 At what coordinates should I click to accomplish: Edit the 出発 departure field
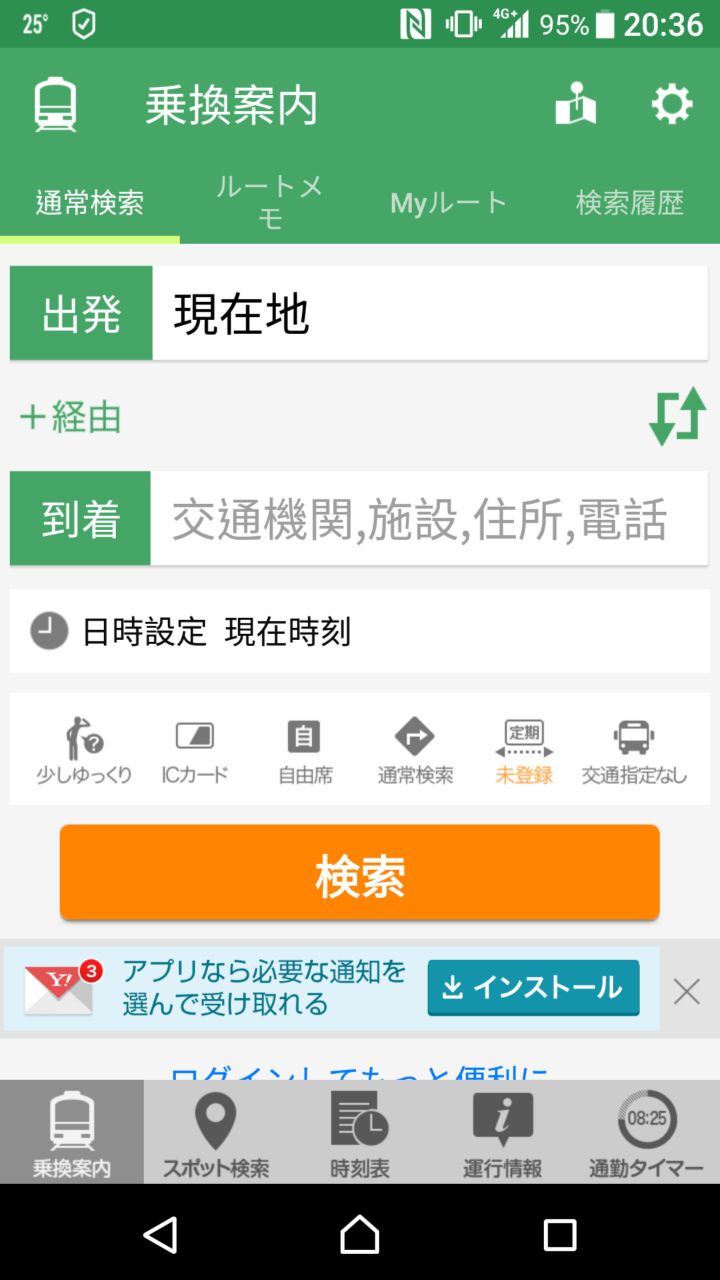point(430,314)
